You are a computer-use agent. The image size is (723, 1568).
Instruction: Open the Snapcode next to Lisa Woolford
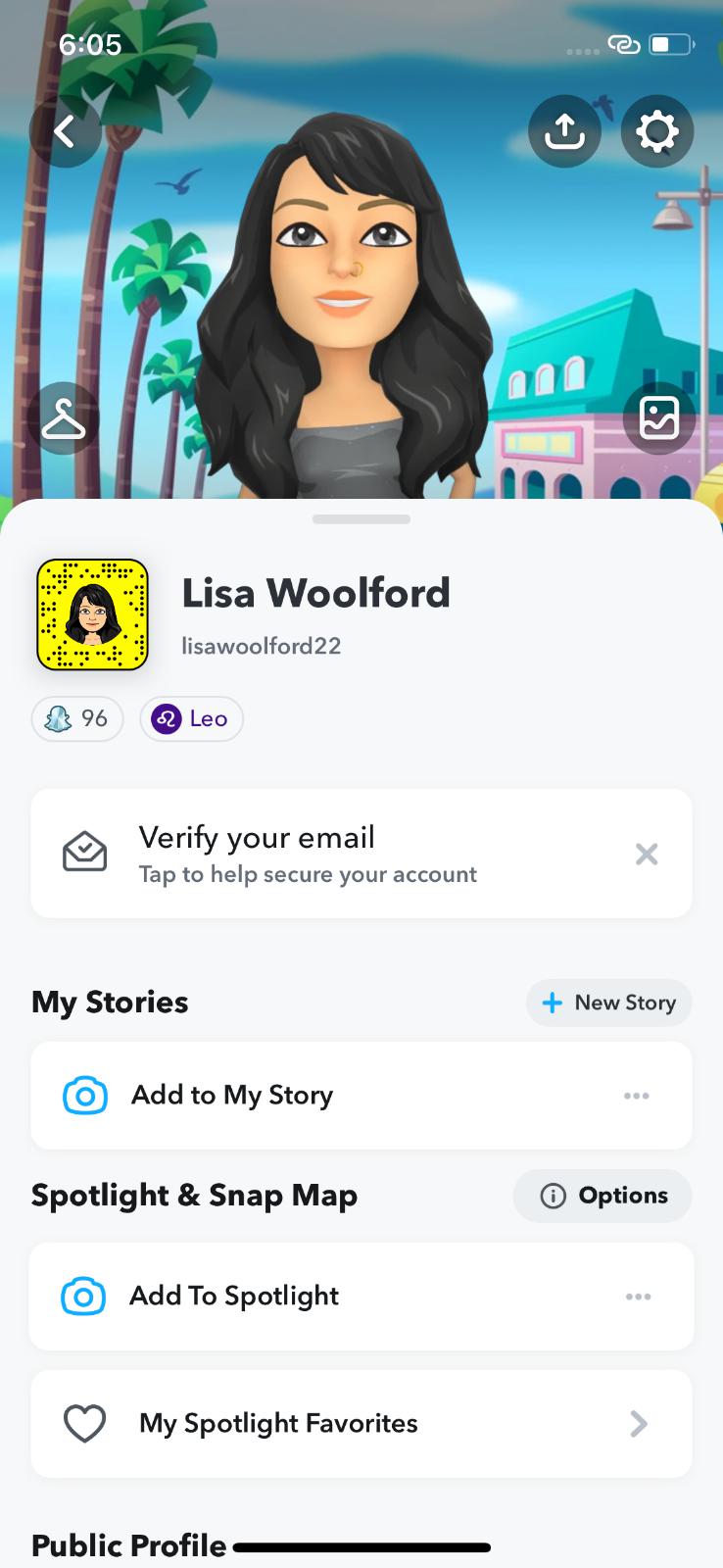(x=92, y=615)
